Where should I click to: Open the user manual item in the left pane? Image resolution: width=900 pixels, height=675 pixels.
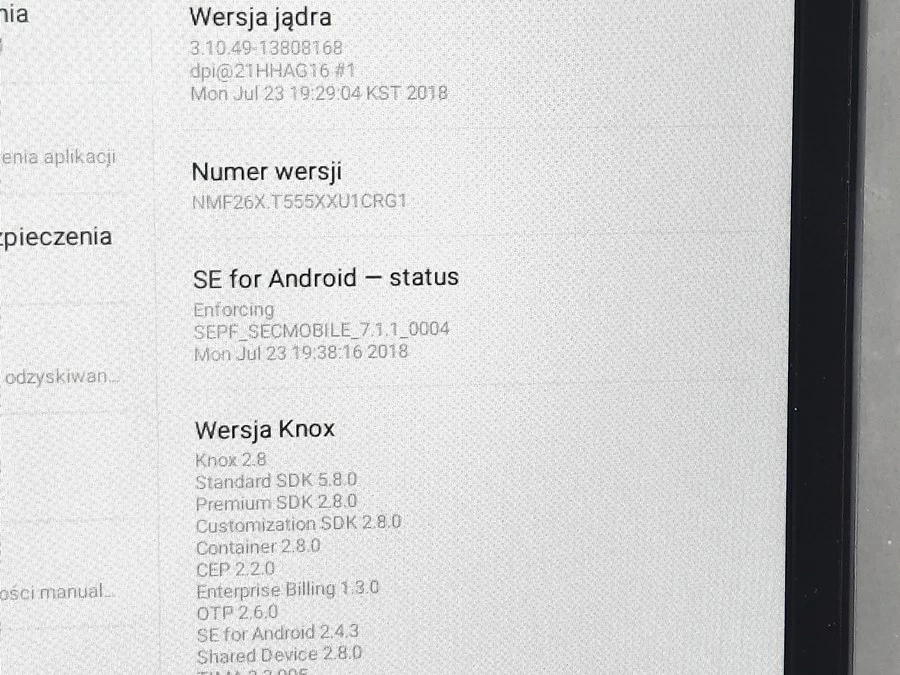coord(58,592)
